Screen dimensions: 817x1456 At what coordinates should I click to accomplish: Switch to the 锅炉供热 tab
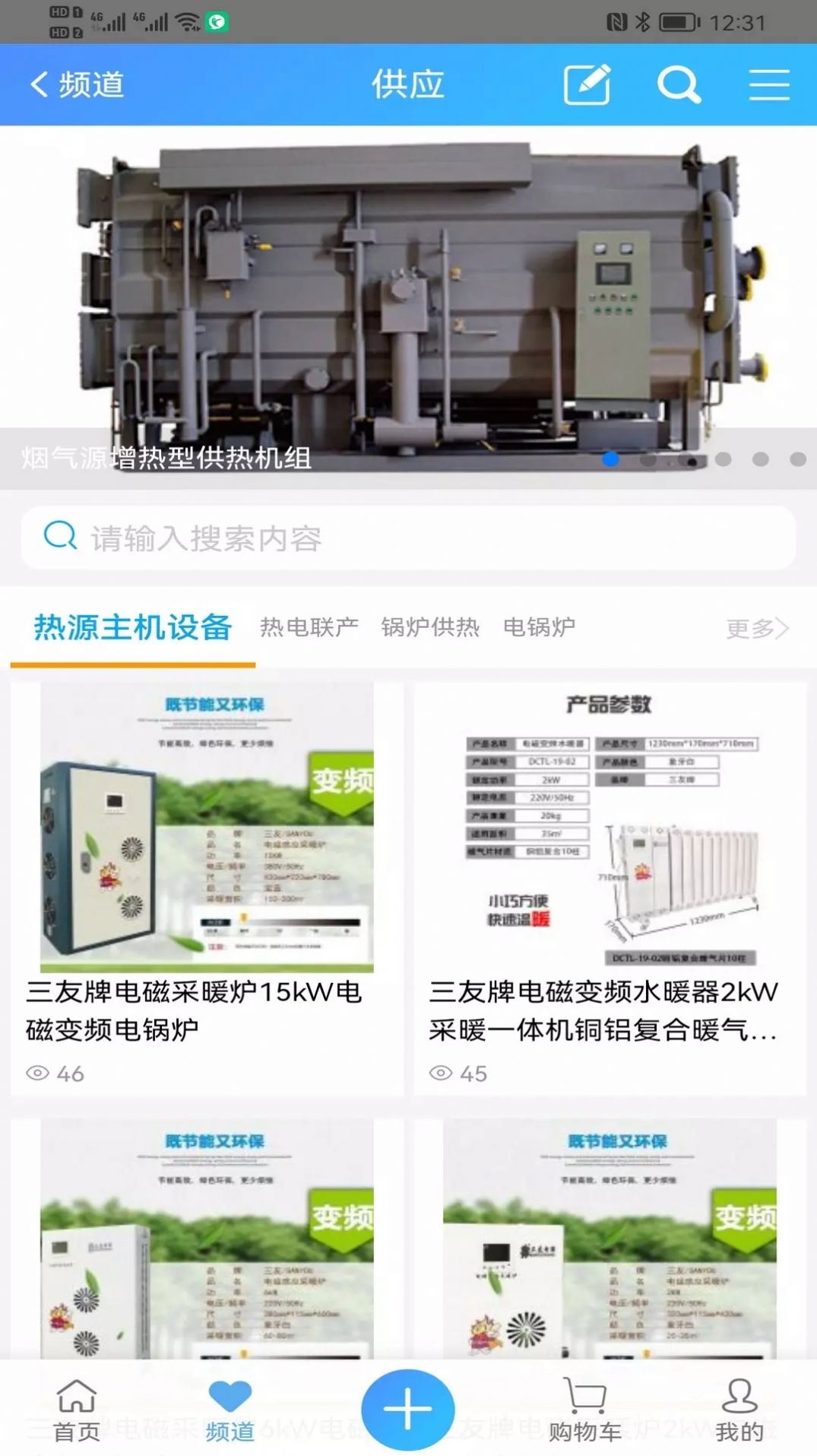tap(430, 628)
